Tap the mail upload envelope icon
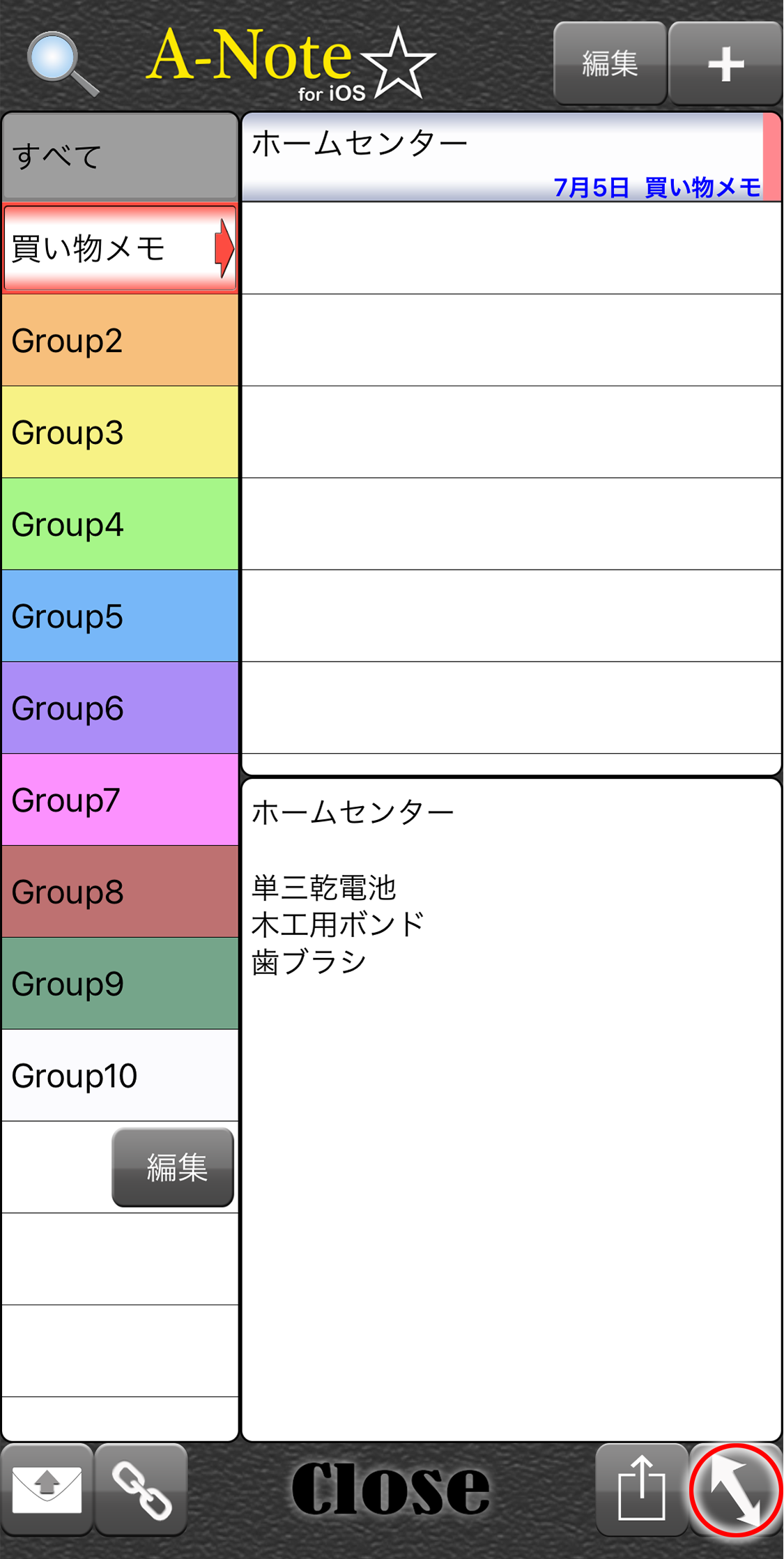This screenshot has width=784, height=1559. tap(47, 1490)
